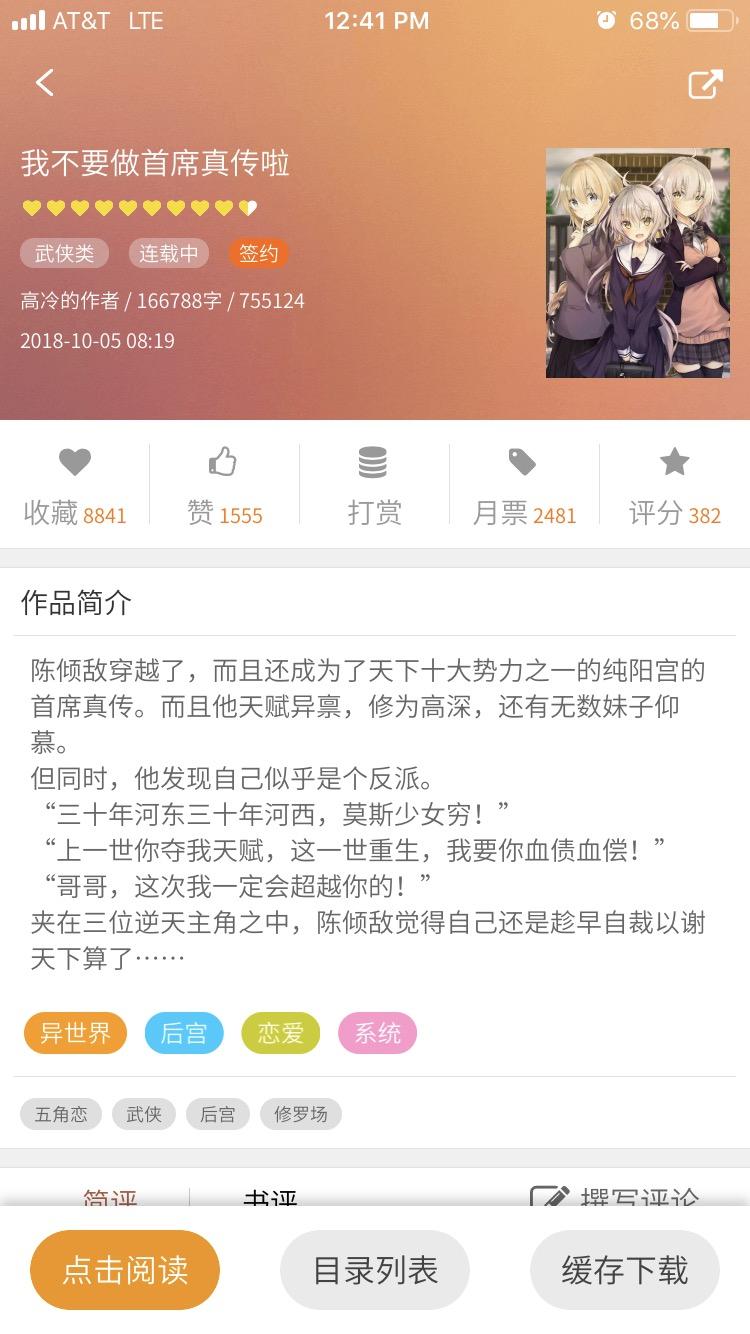Tap the gray 修罗场 tag

coord(301,1114)
